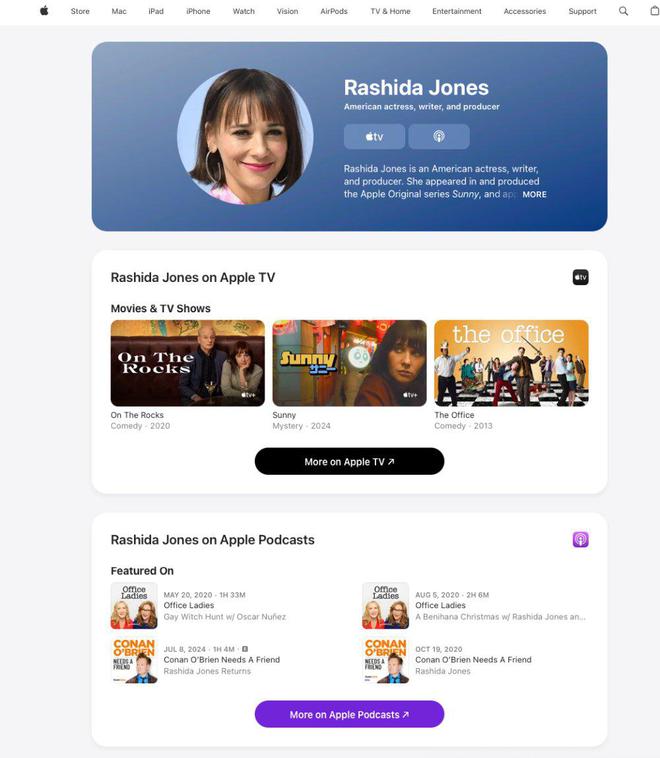
Task: Go to the Support page
Action: coord(582,11)
